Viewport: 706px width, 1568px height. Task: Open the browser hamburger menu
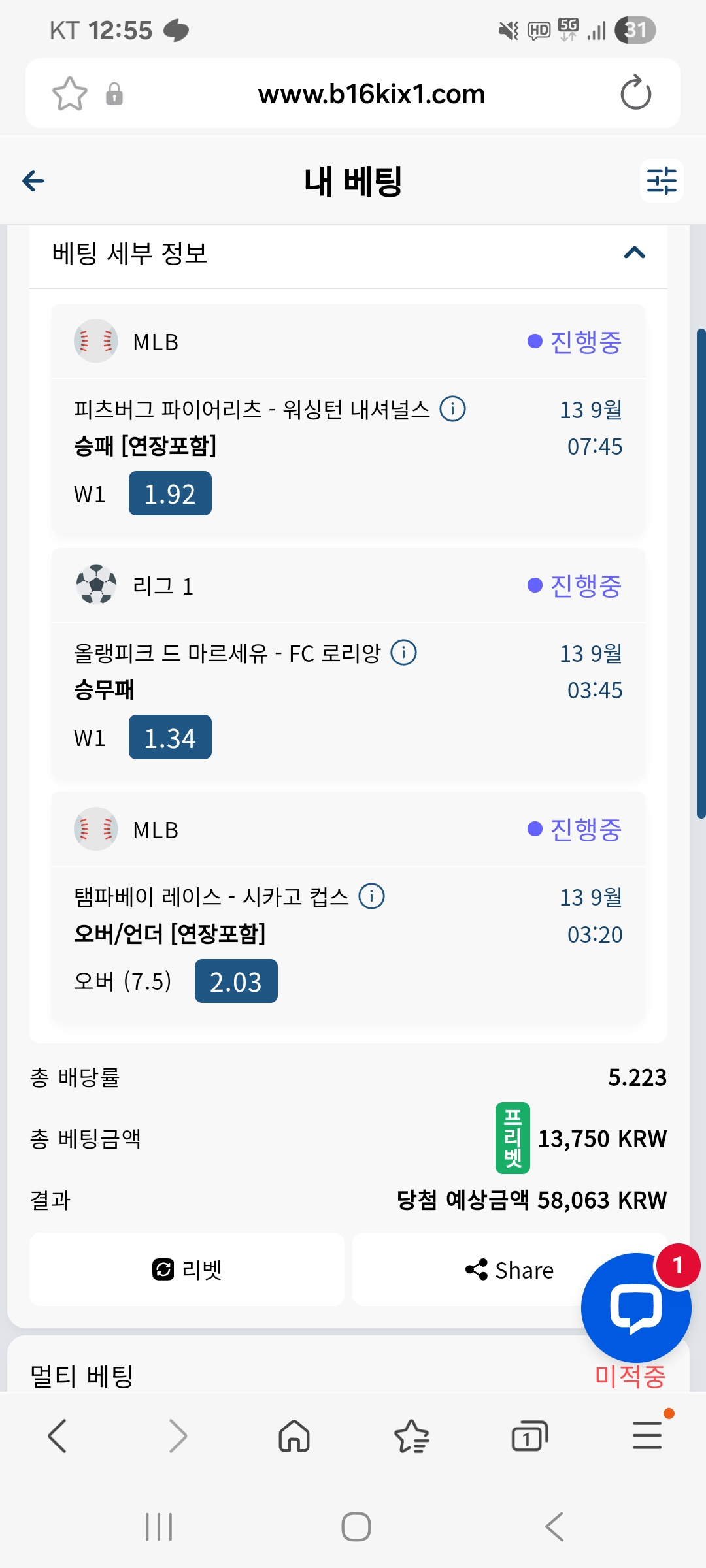647,1436
